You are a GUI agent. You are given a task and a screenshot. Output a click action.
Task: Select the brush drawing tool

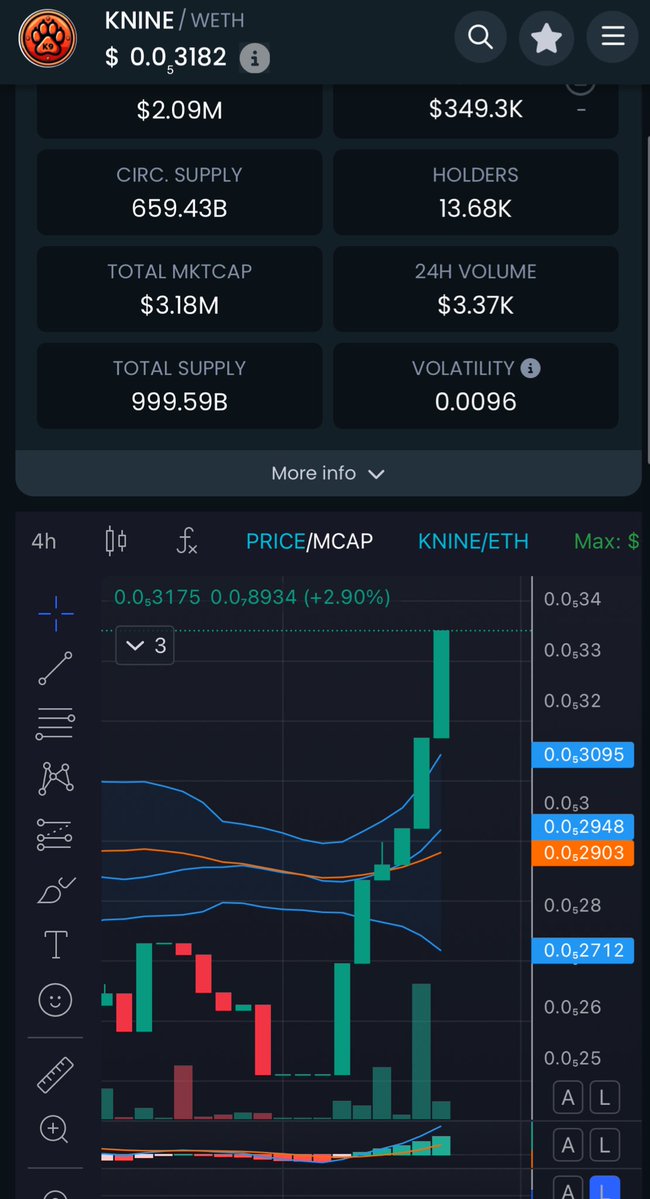pyautogui.click(x=56, y=889)
